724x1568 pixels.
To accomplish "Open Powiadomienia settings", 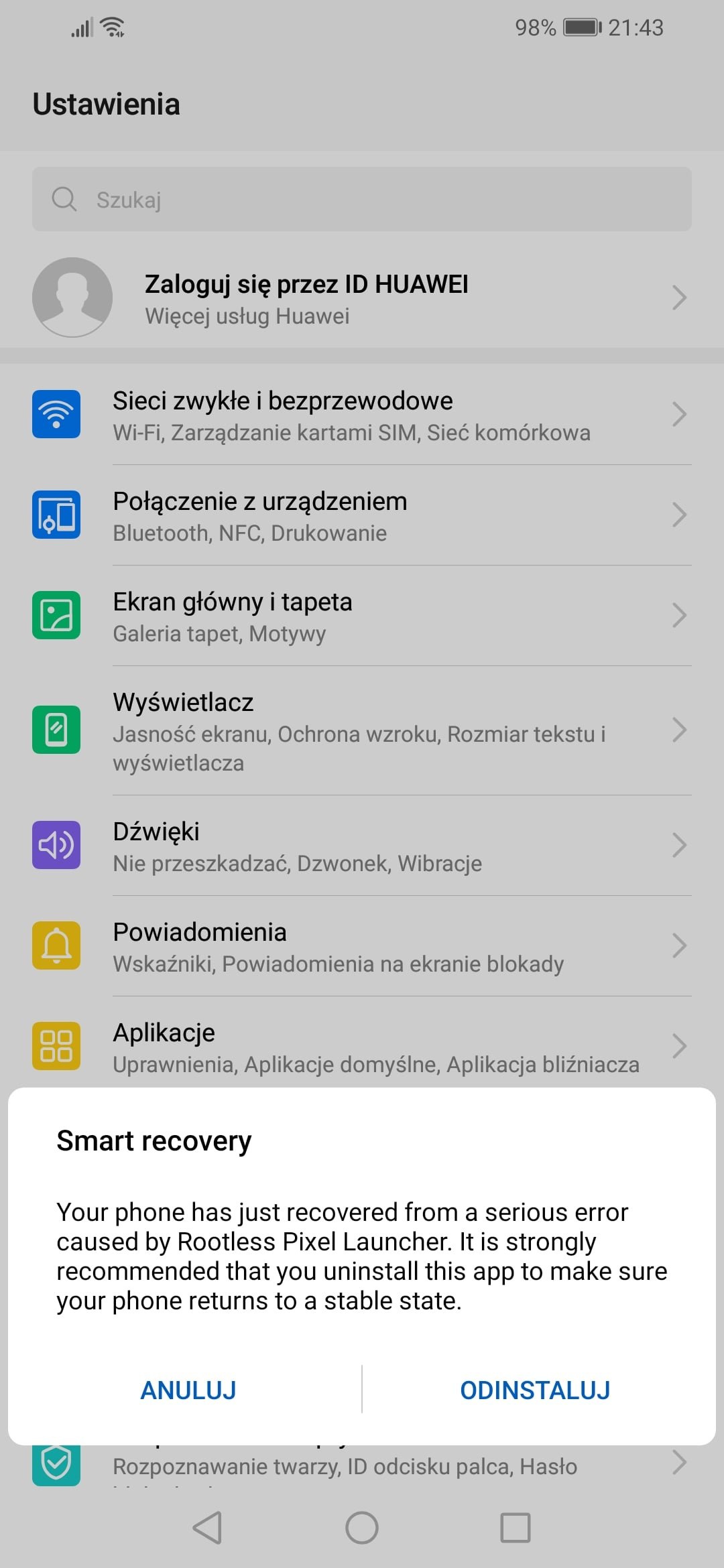I will point(362,946).
